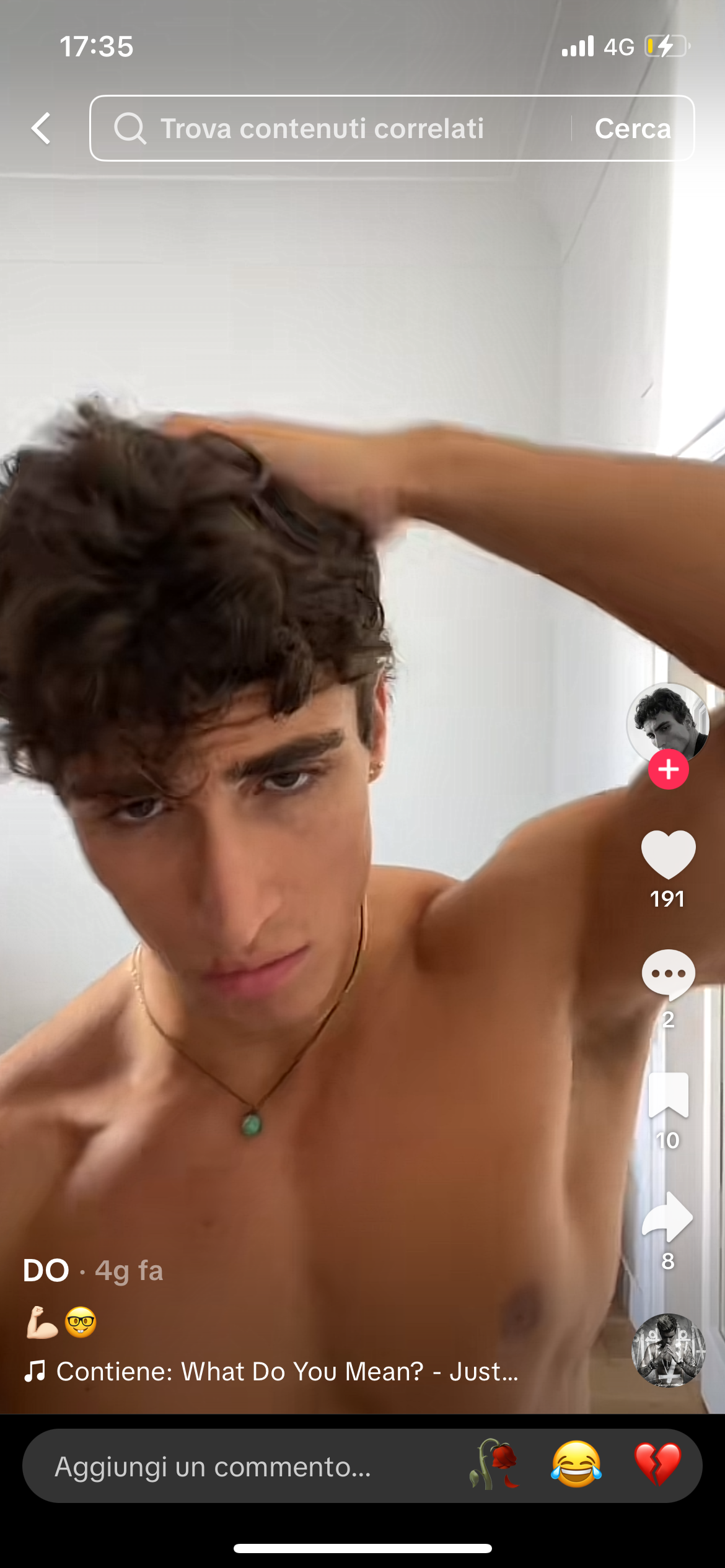Open the spinning sound disc

pyautogui.click(x=668, y=1350)
